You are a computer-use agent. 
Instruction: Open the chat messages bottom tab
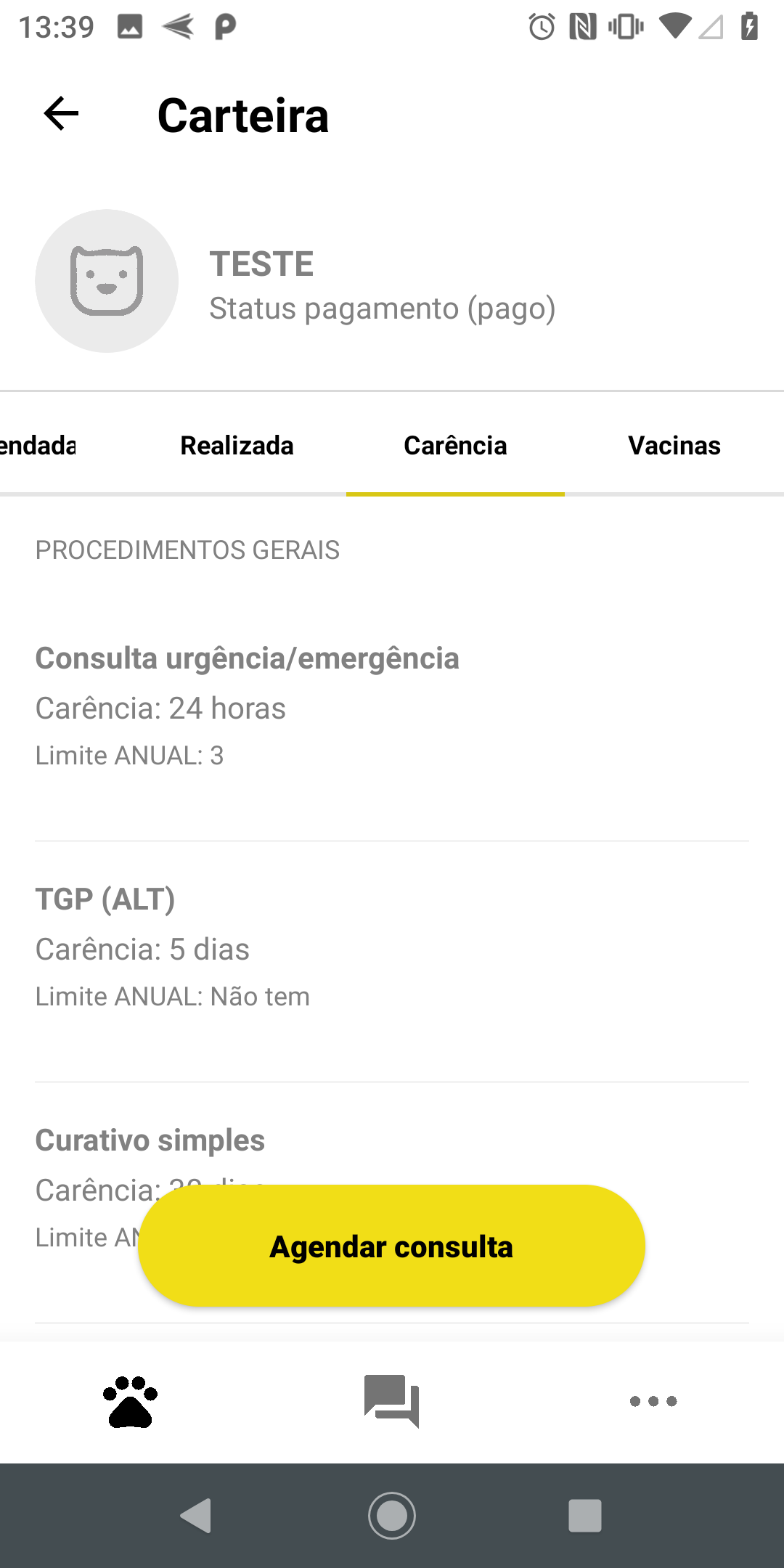pyautogui.click(x=392, y=1401)
